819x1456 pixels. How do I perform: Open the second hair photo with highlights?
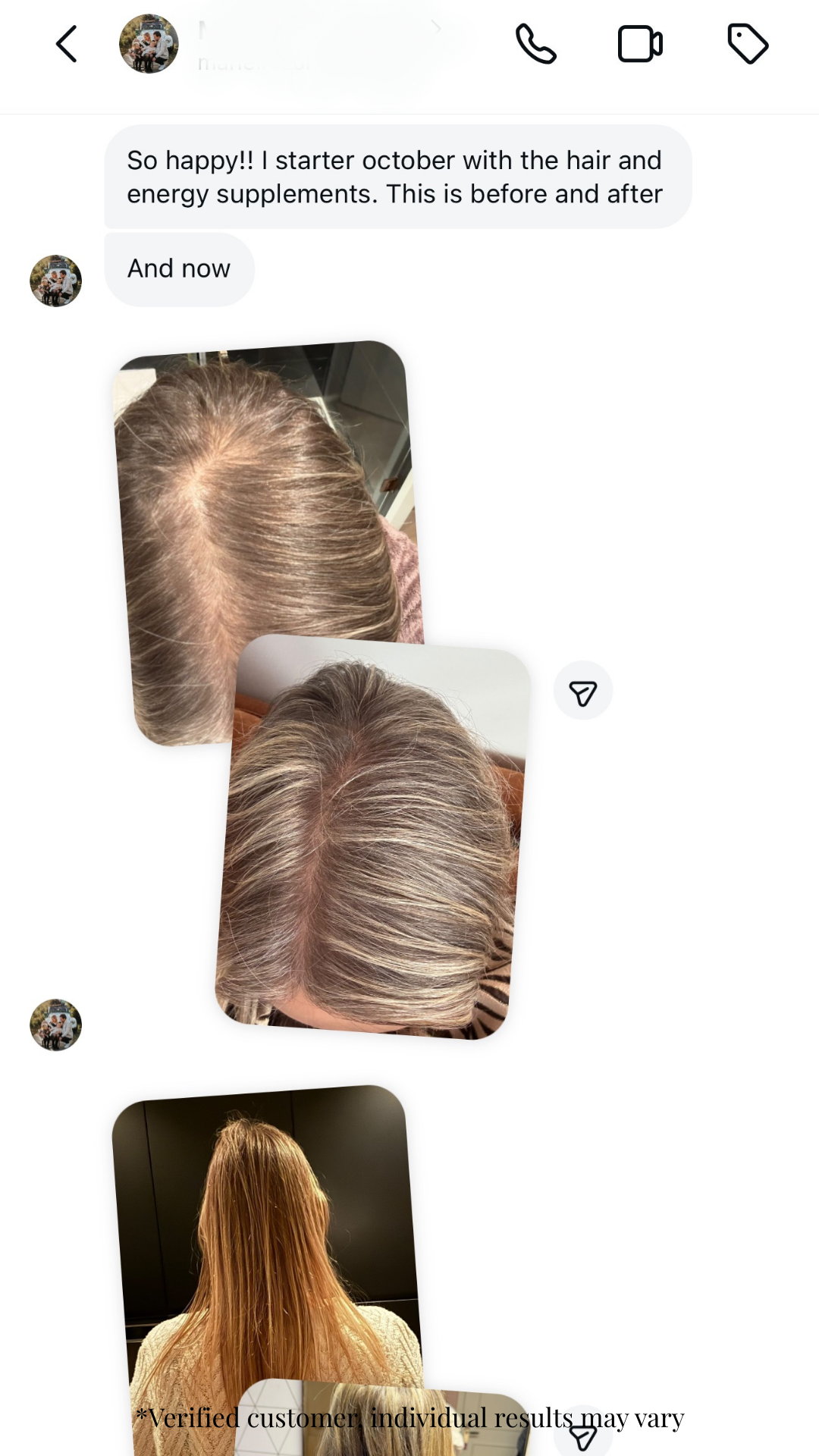point(373,838)
